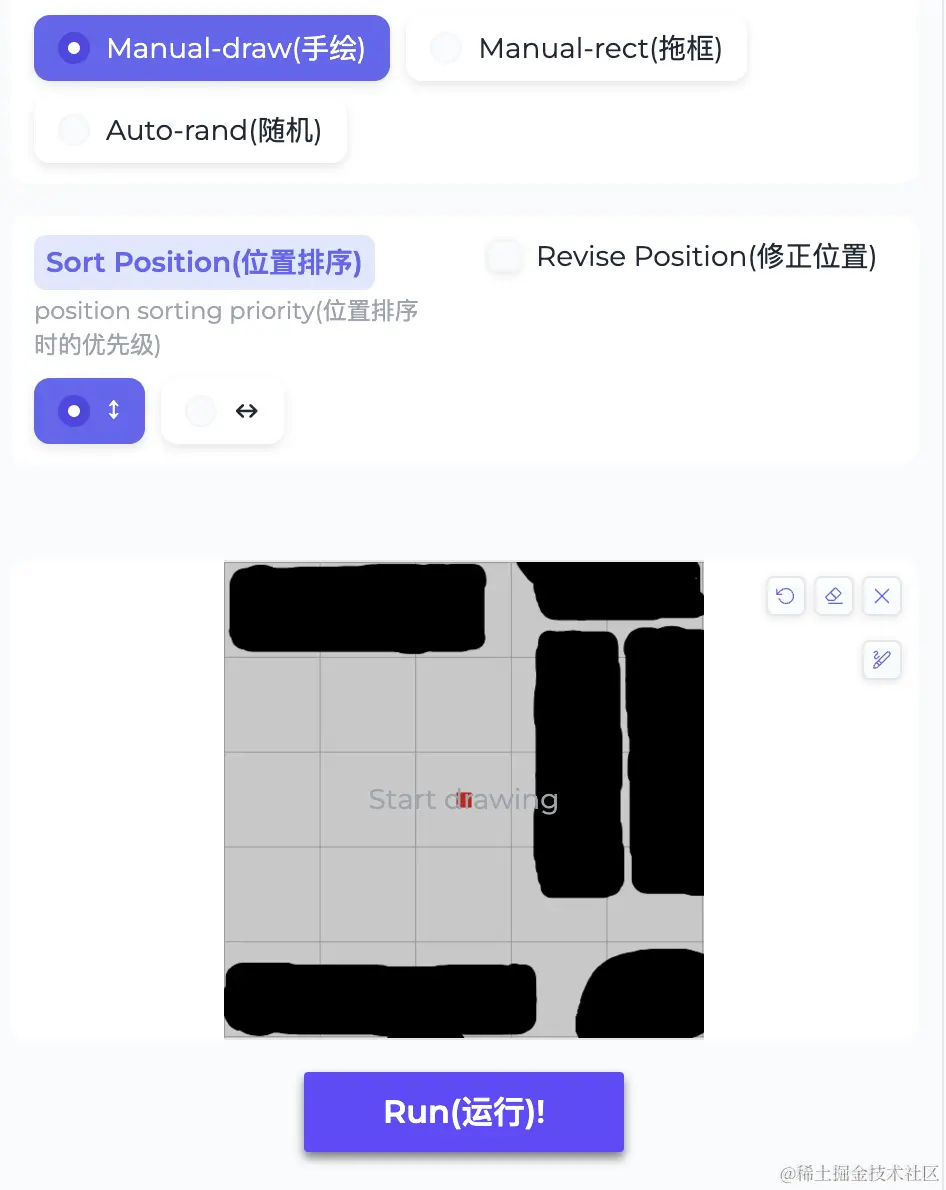Select vertical sorting priority arrow
This screenshot has width=946, height=1190.
[90, 410]
